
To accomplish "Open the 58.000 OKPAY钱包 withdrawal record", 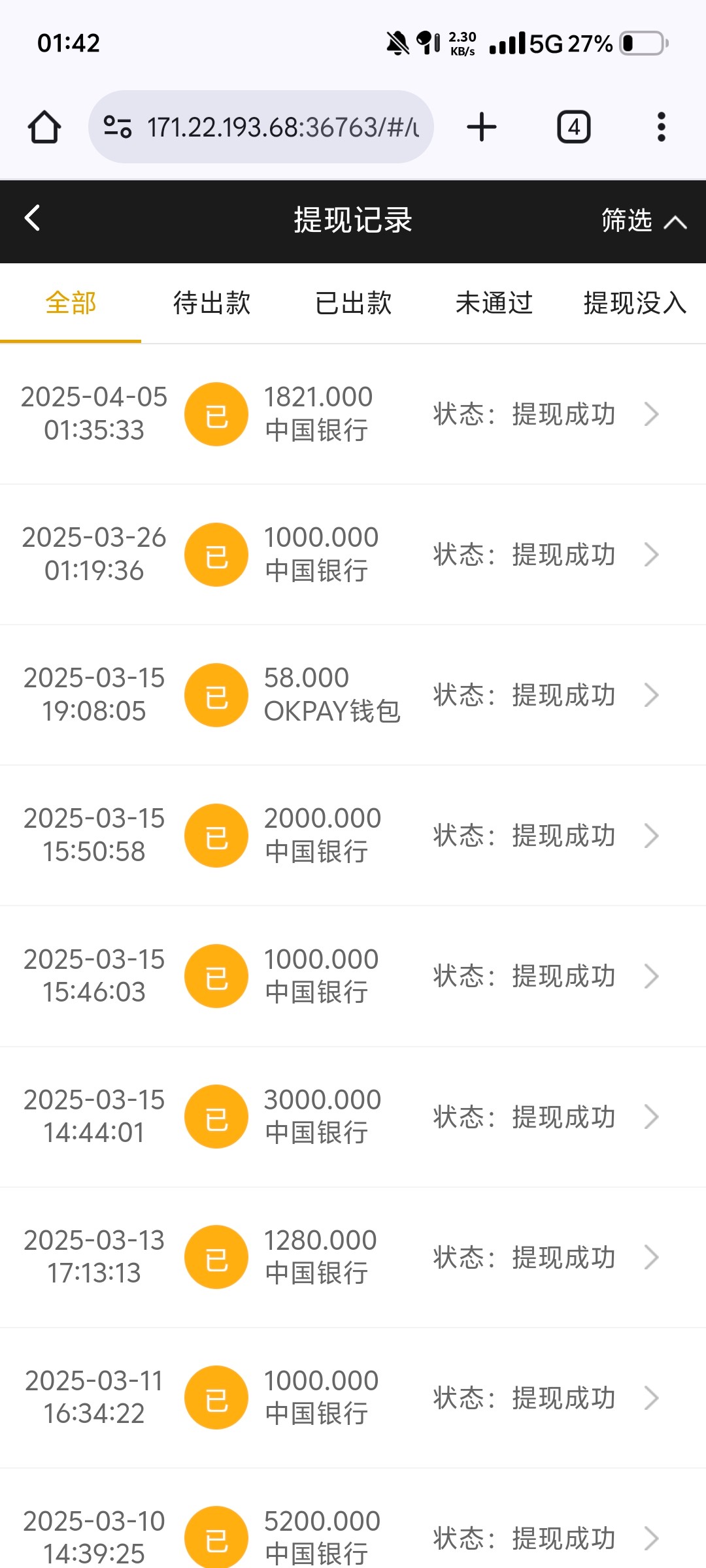I will click(x=353, y=695).
